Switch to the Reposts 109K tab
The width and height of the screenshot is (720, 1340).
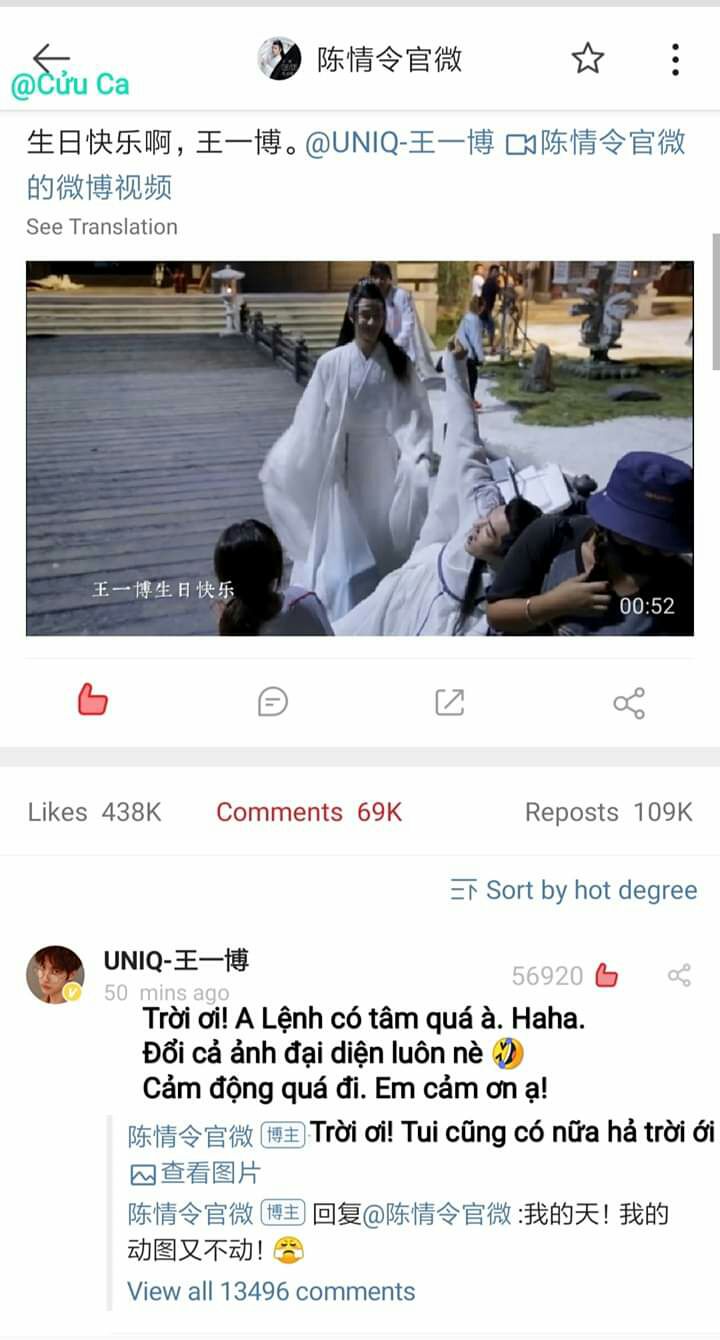pyautogui.click(x=608, y=812)
